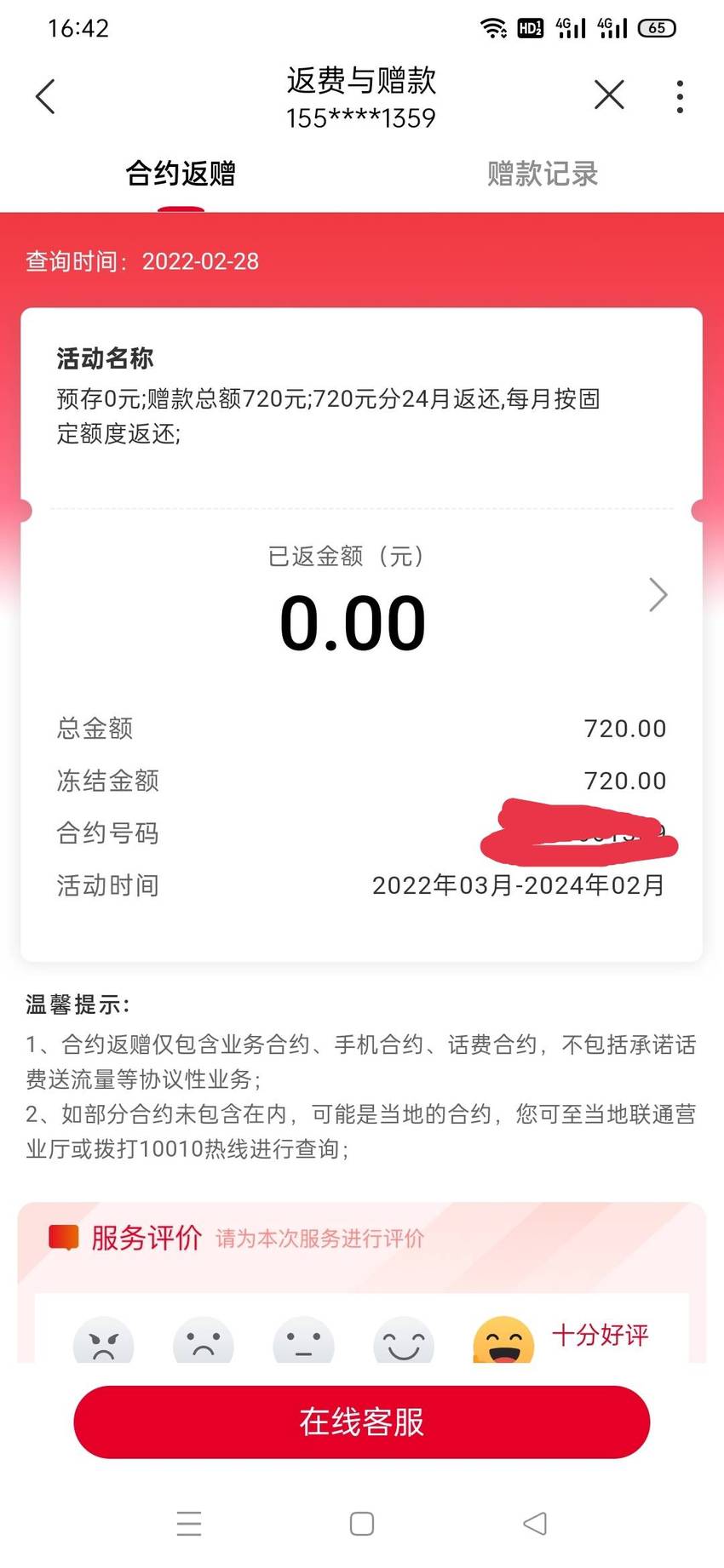Select the angry face rating
Screen dimensions: 724x1568
pos(104,1341)
